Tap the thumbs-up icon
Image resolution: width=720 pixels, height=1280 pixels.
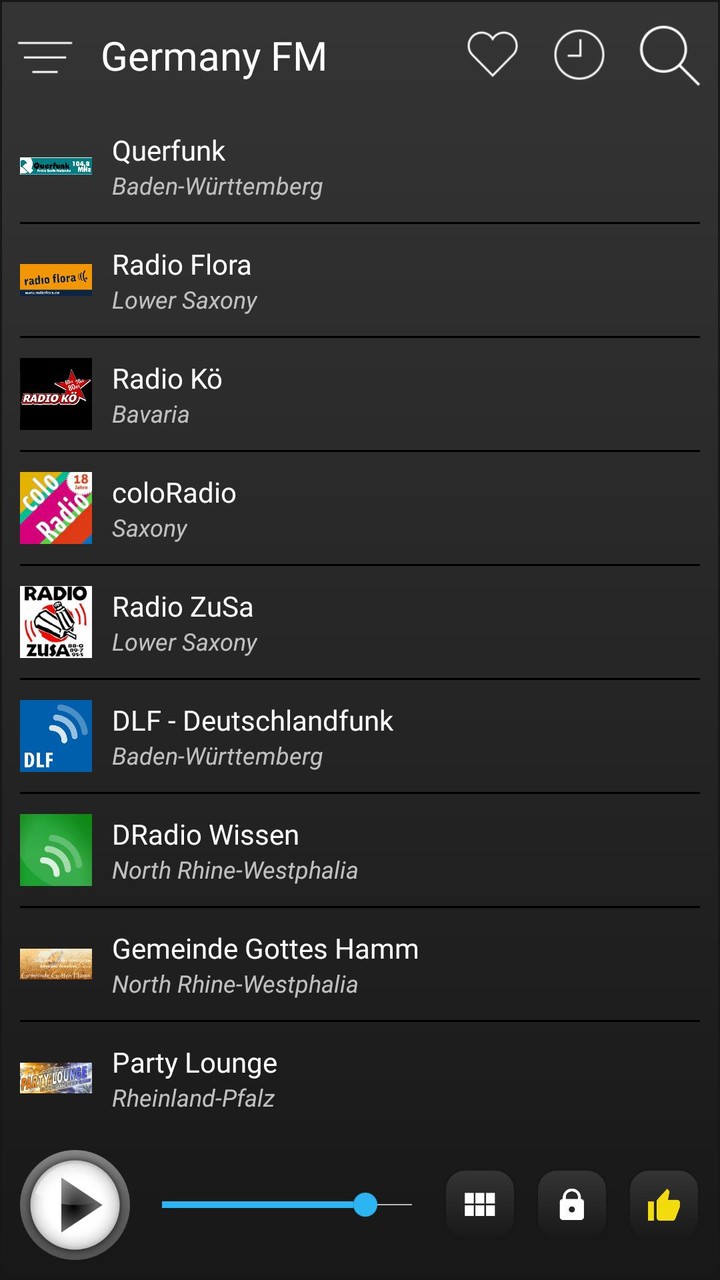pyautogui.click(x=663, y=1203)
